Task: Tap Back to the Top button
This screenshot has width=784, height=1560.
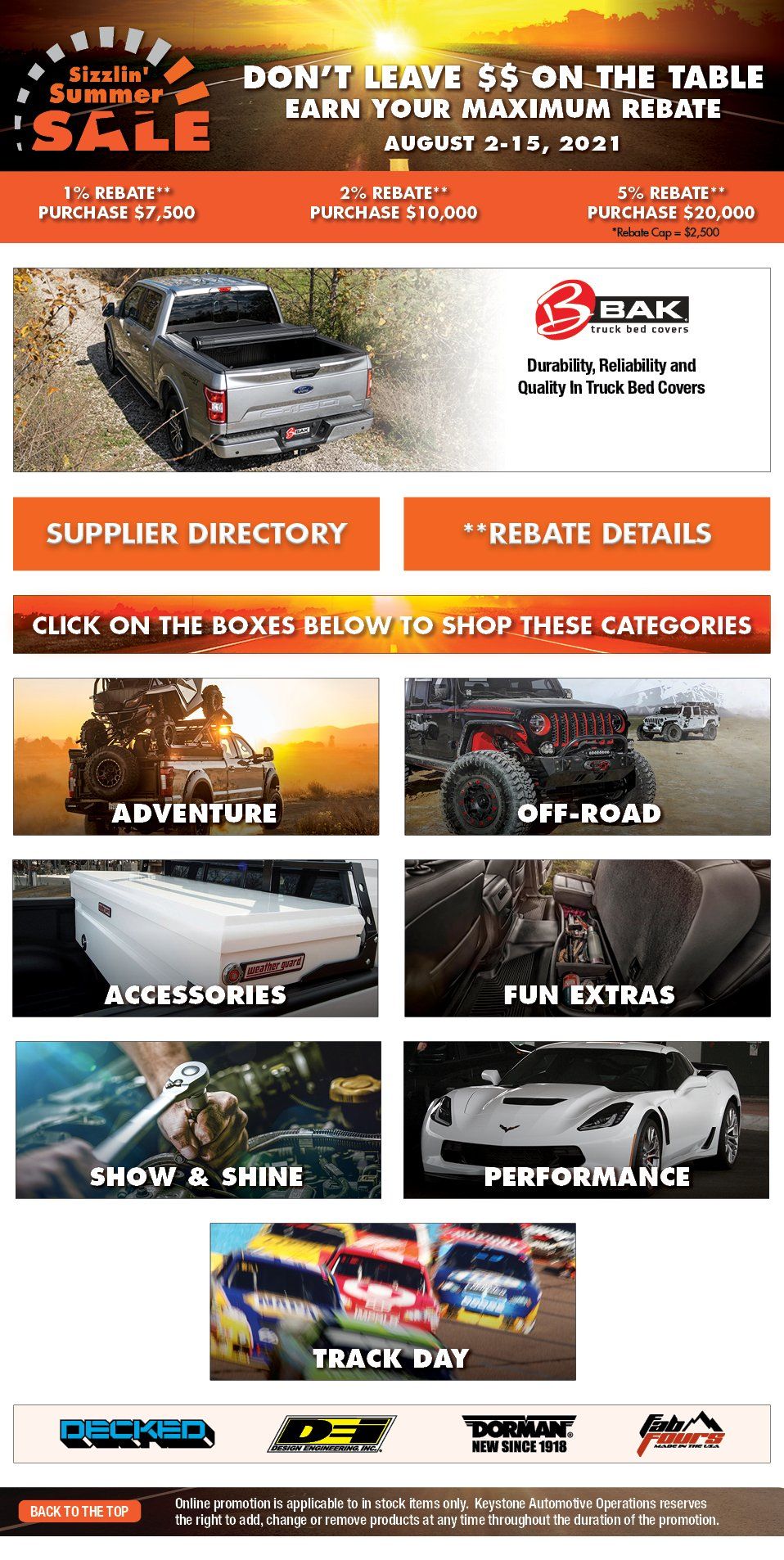Action: click(79, 1511)
